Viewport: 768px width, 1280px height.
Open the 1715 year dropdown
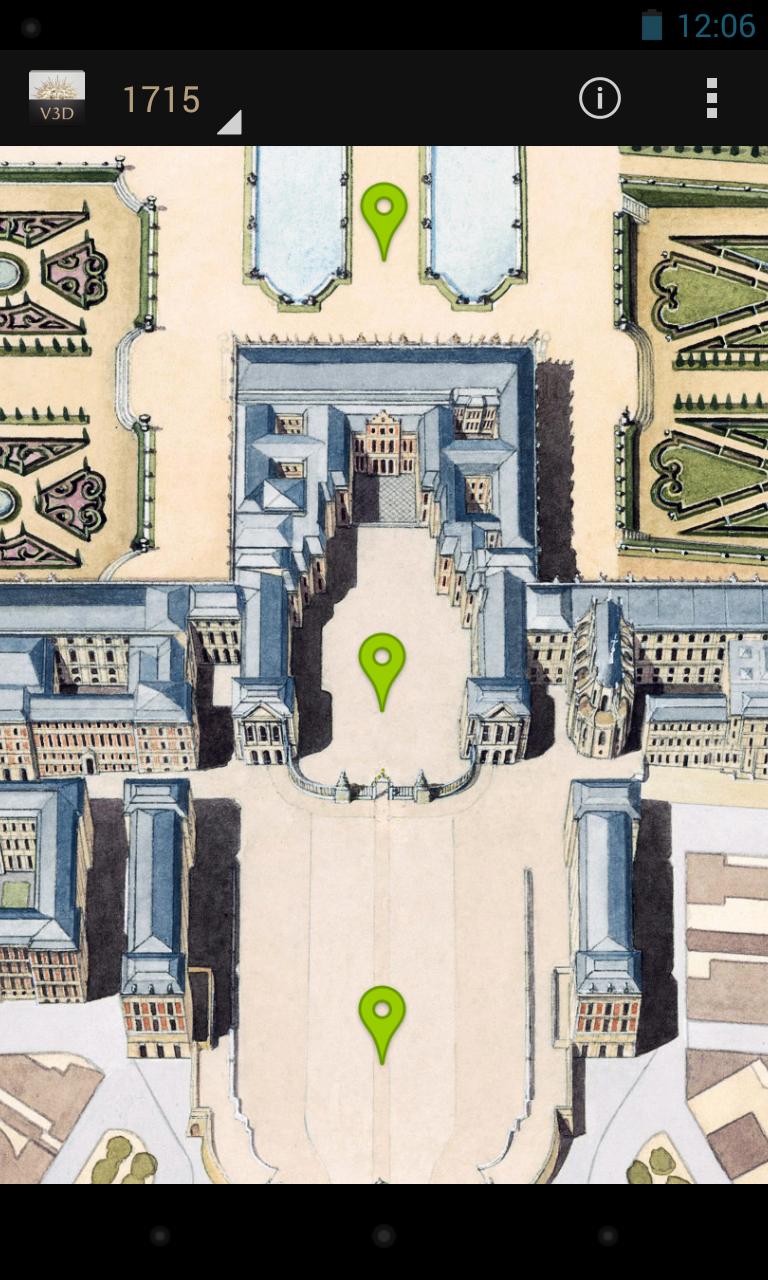[x=178, y=101]
